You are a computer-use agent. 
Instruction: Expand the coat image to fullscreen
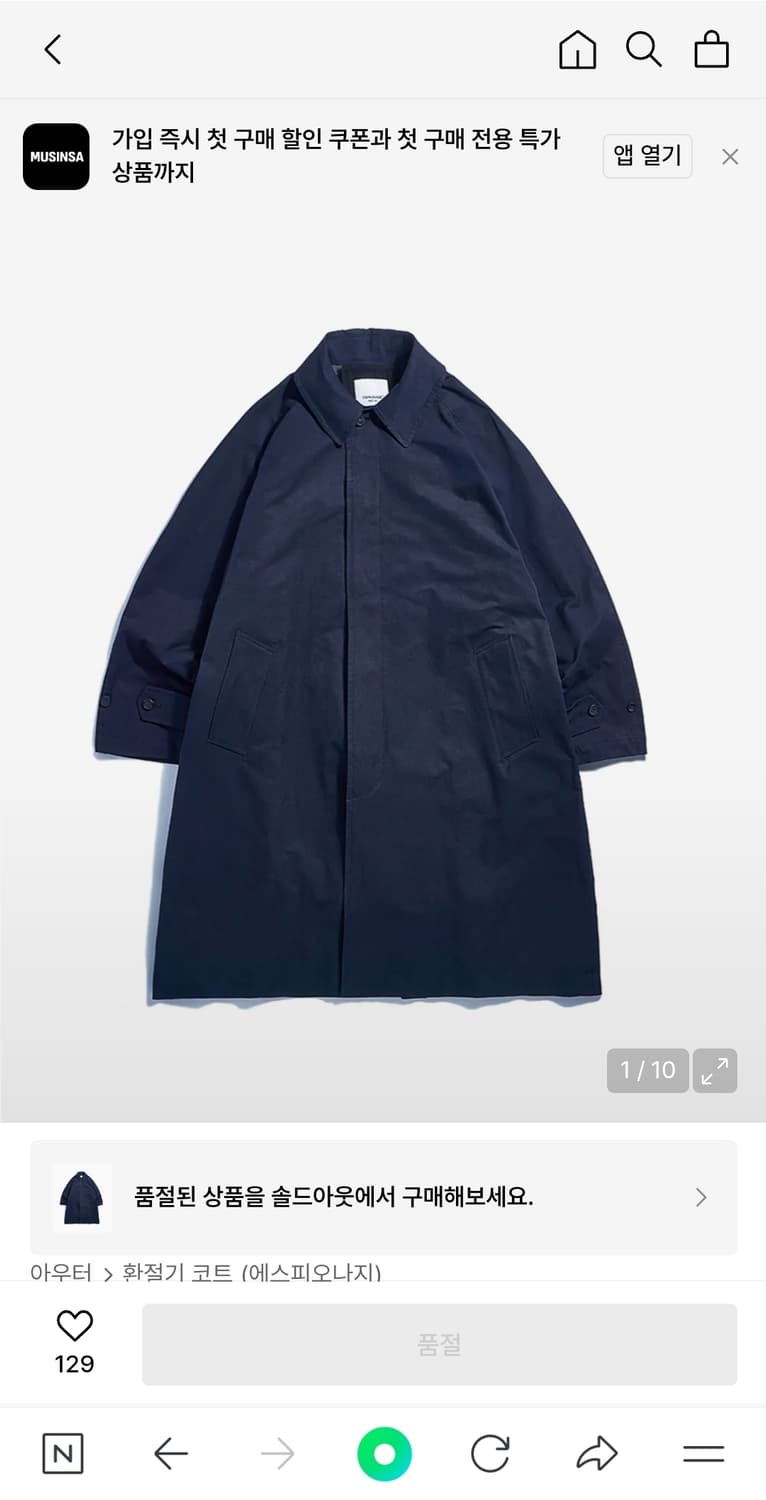715,1070
